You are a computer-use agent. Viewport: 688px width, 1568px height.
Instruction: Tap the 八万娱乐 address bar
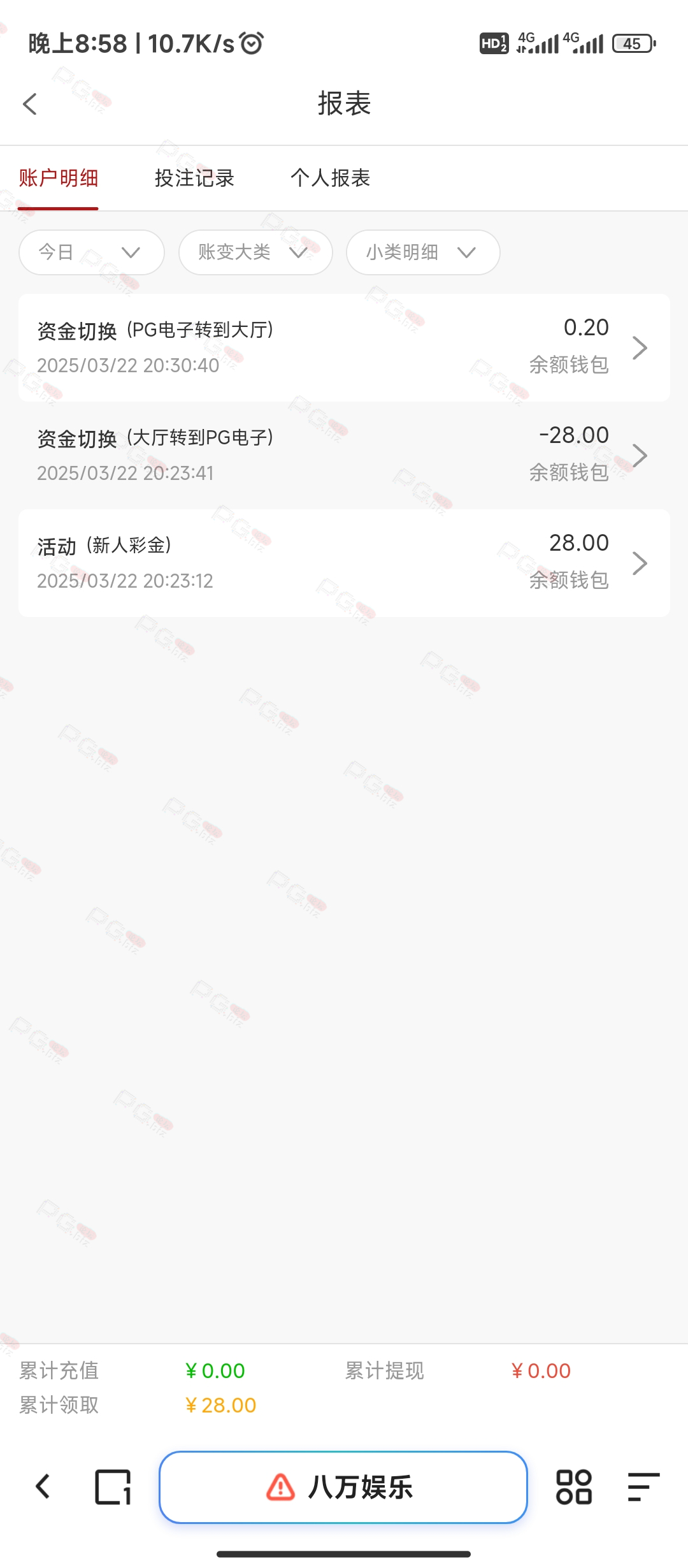pyautogui.click(x=343, y=1487)
